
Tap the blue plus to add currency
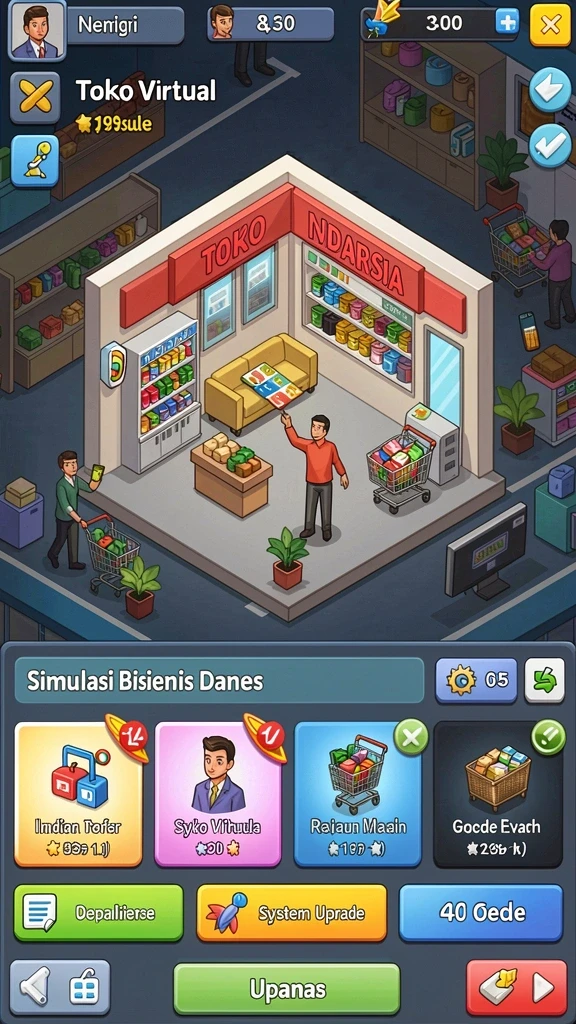click(x=507, y=24)
